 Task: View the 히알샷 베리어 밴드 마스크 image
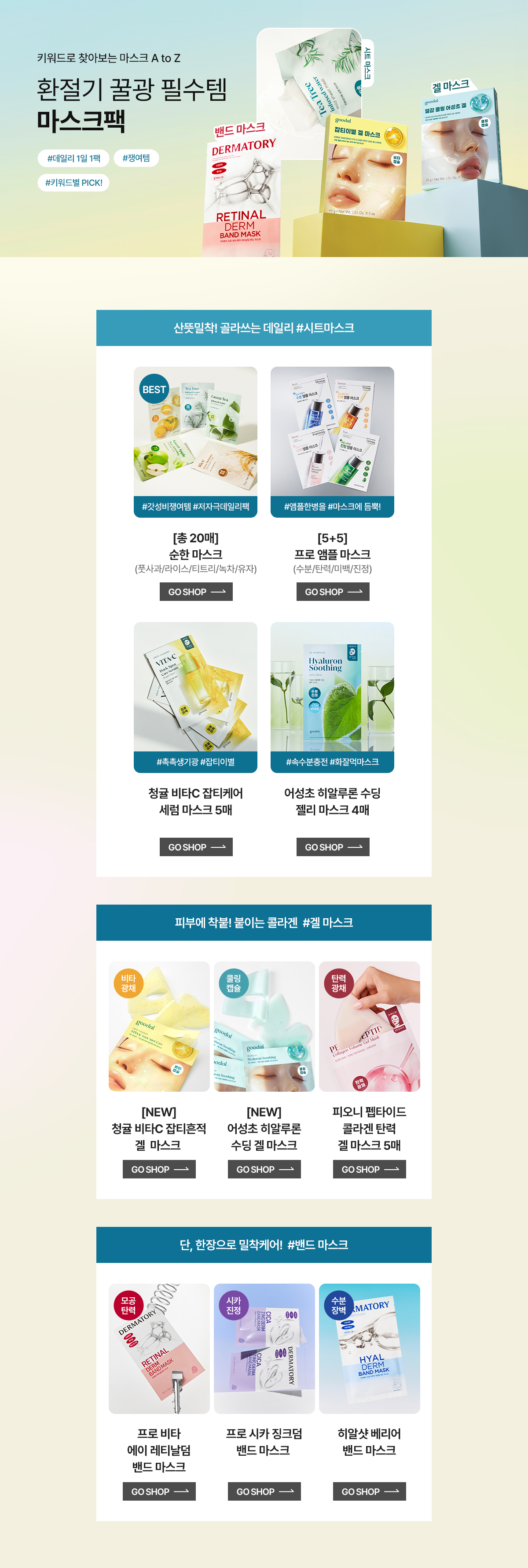(369, 1348)
